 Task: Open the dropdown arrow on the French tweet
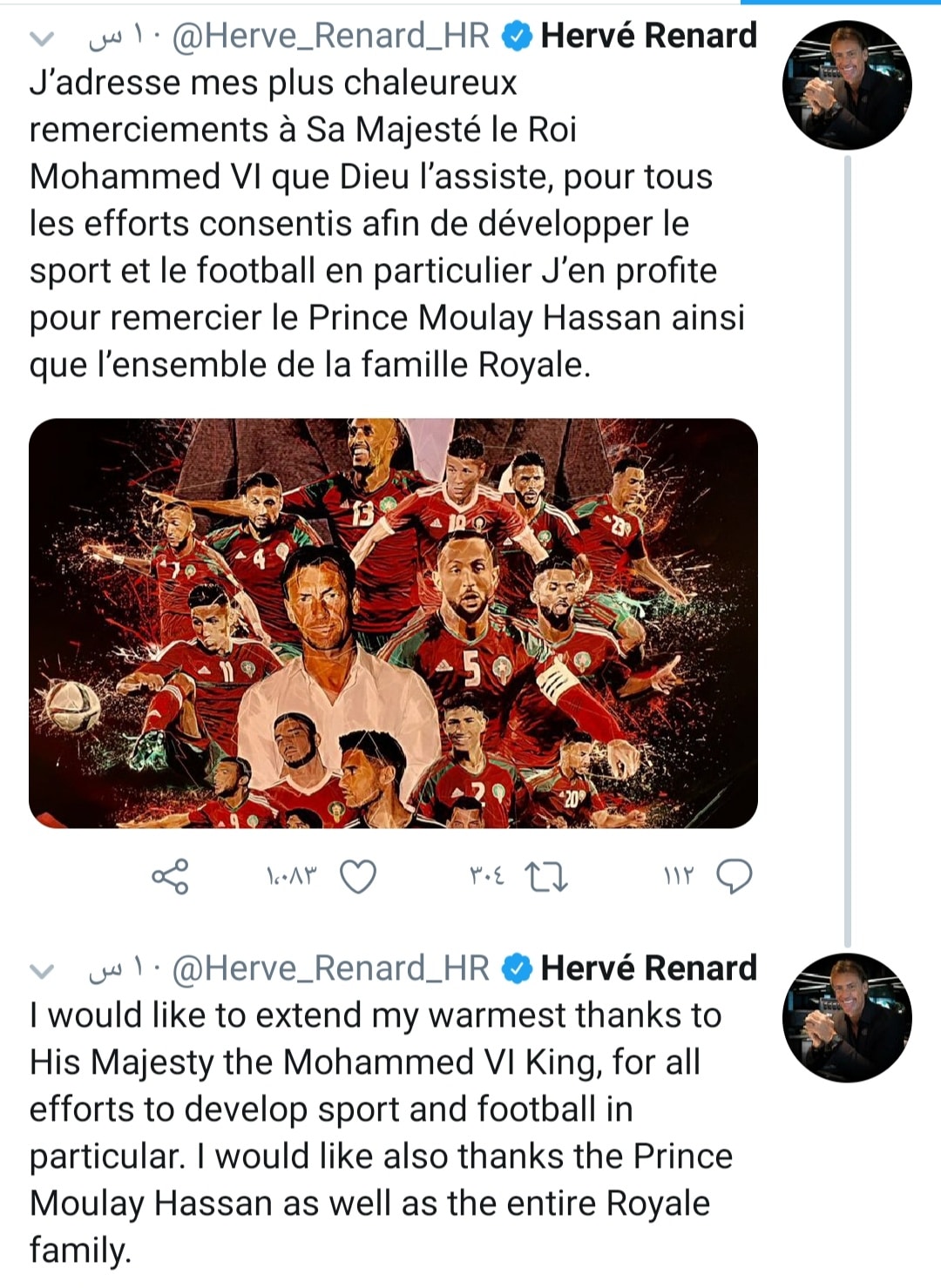[x=42, y=39]
